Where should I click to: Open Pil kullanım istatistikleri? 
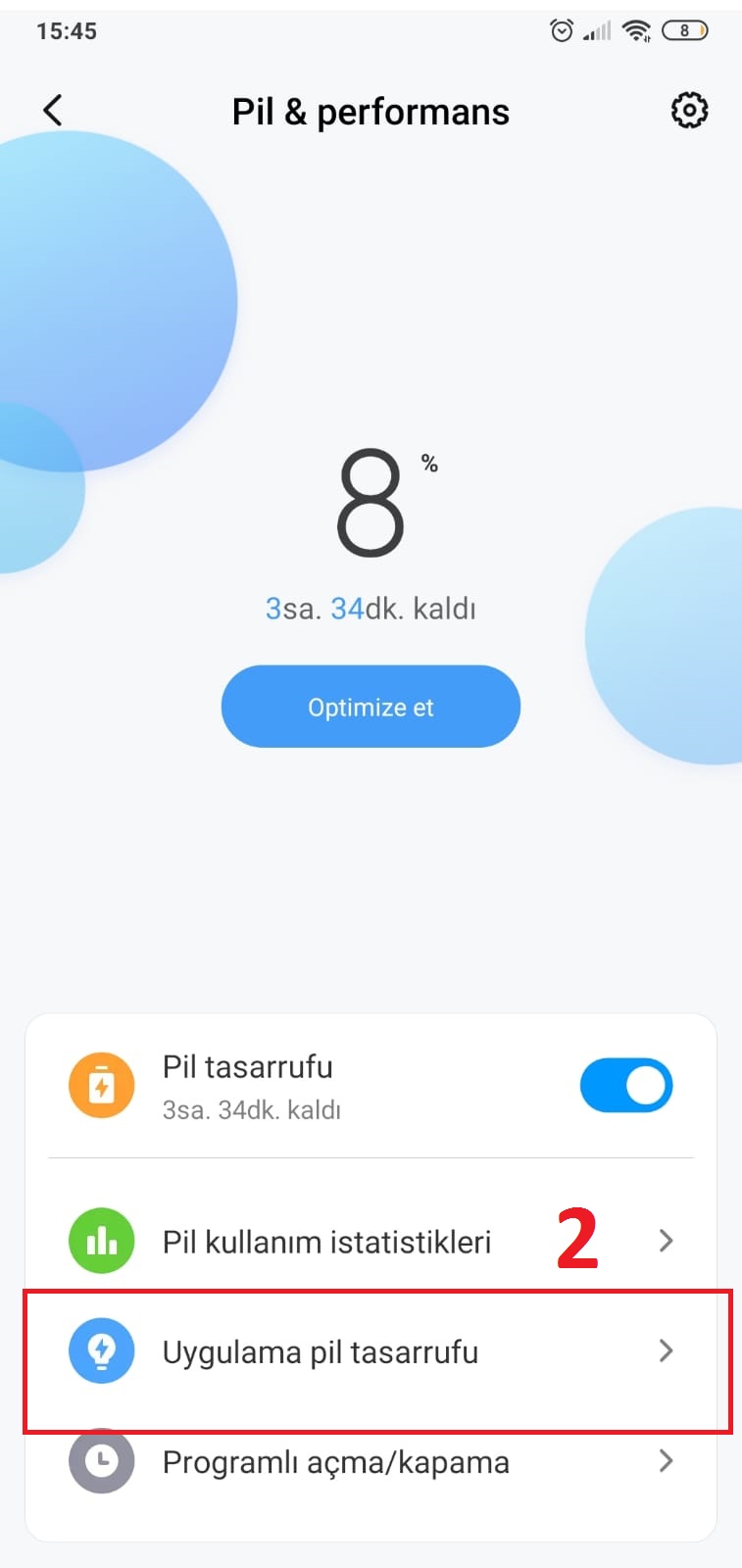click(371, 1242)
